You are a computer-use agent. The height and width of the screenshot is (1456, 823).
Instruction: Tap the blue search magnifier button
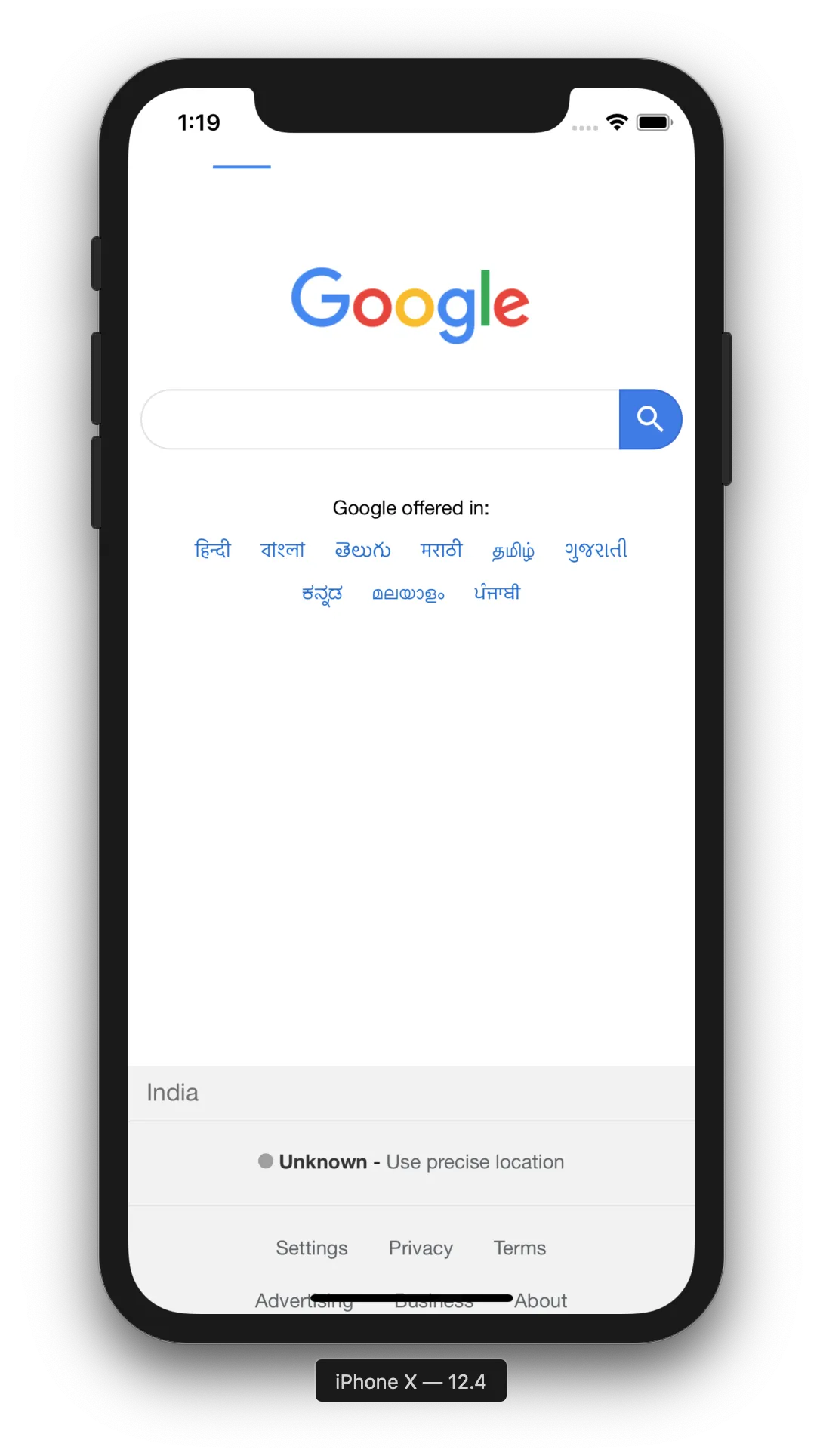tap(649, 420)
